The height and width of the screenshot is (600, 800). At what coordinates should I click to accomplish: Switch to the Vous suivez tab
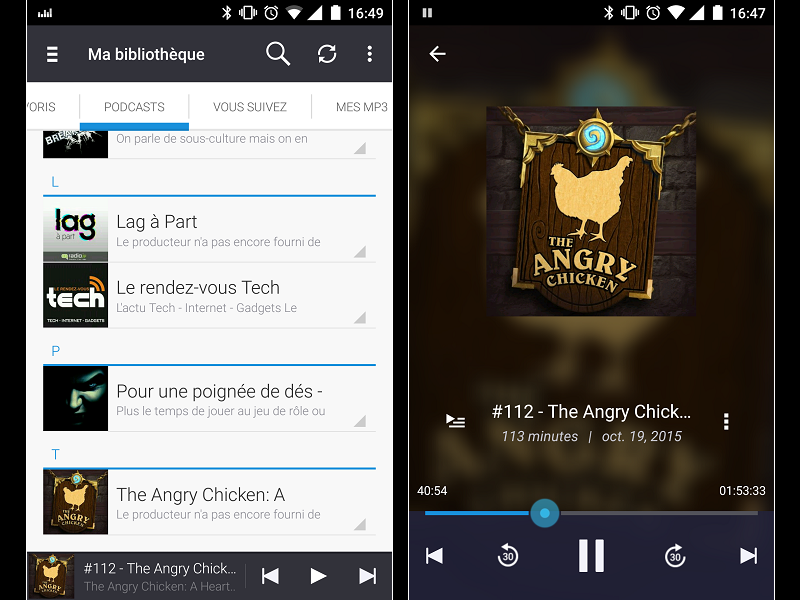pos(250,107)
